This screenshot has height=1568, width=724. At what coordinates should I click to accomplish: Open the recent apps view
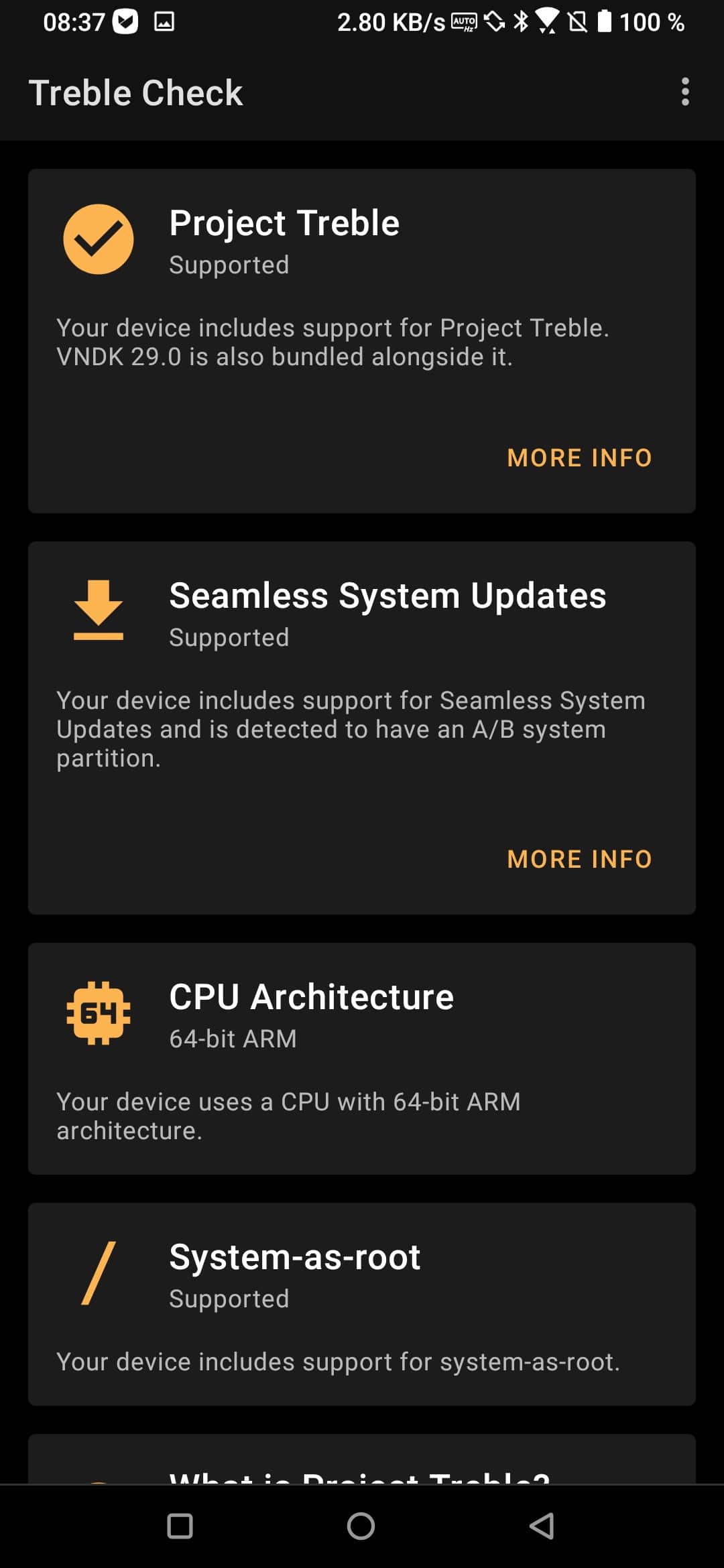tap(180, 1526)
